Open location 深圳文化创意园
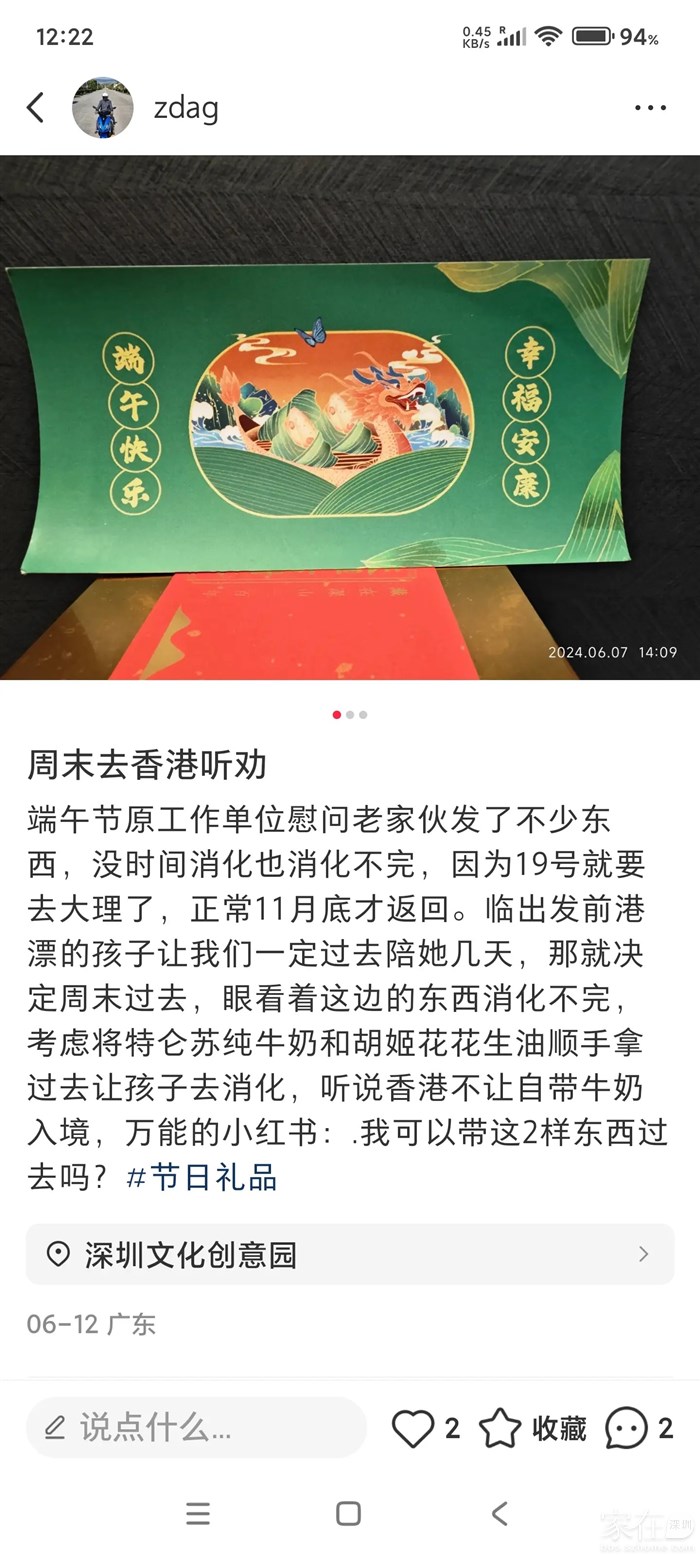 [350, 1254]
